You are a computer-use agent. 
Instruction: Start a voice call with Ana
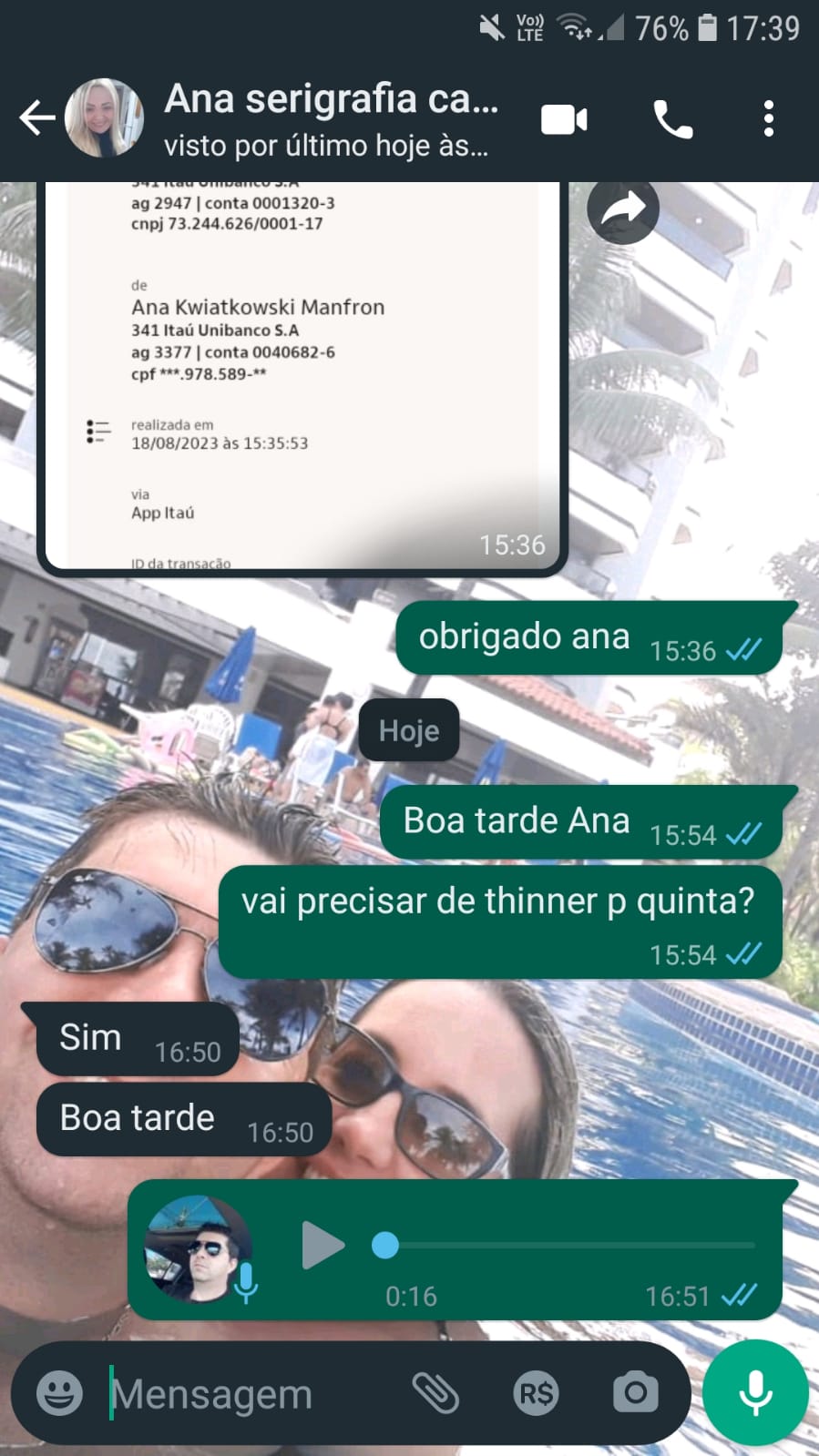click(673, 119)
